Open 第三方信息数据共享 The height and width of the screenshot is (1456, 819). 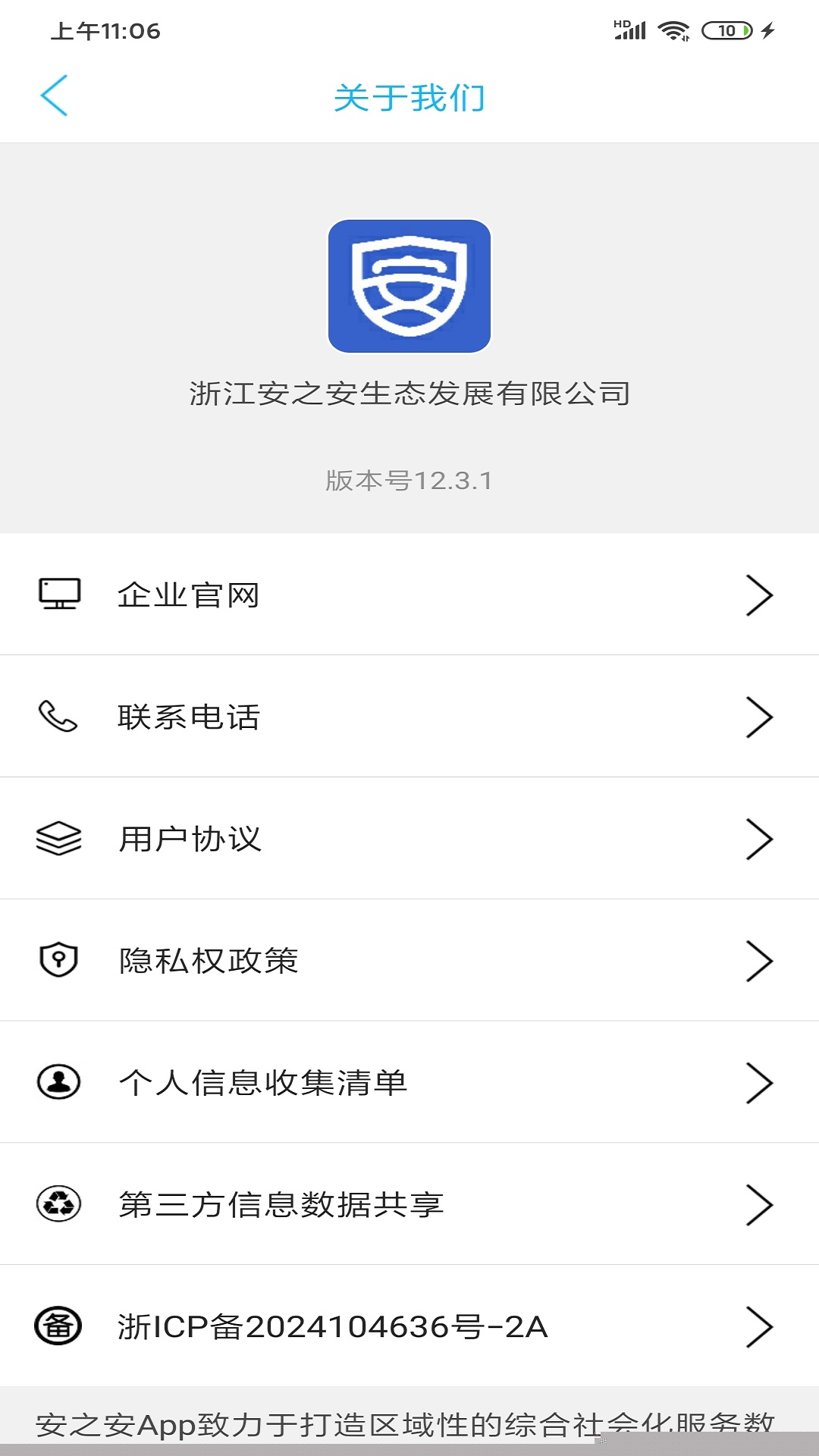tap(409, 1204)
